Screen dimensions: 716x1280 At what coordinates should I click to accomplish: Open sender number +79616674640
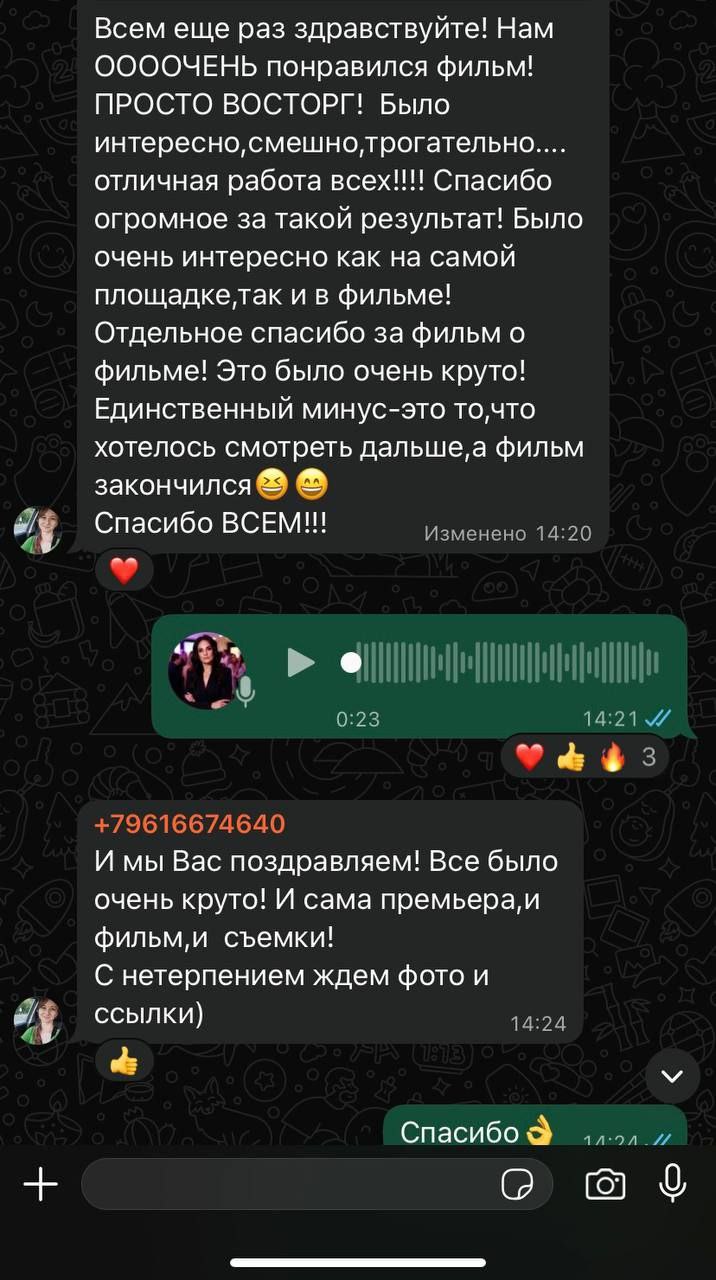(189, 824)
